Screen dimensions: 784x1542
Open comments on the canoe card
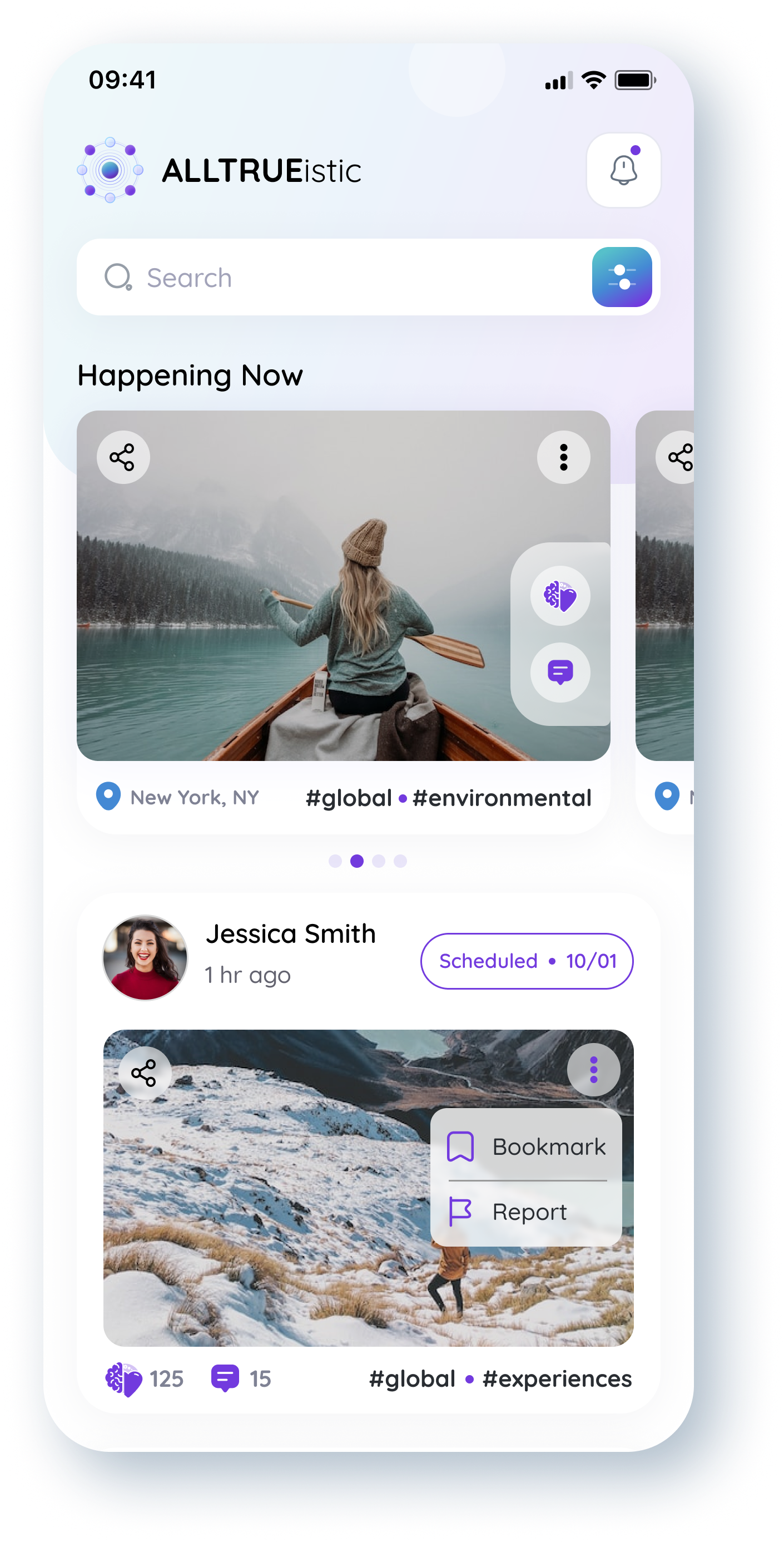(560, 672)
